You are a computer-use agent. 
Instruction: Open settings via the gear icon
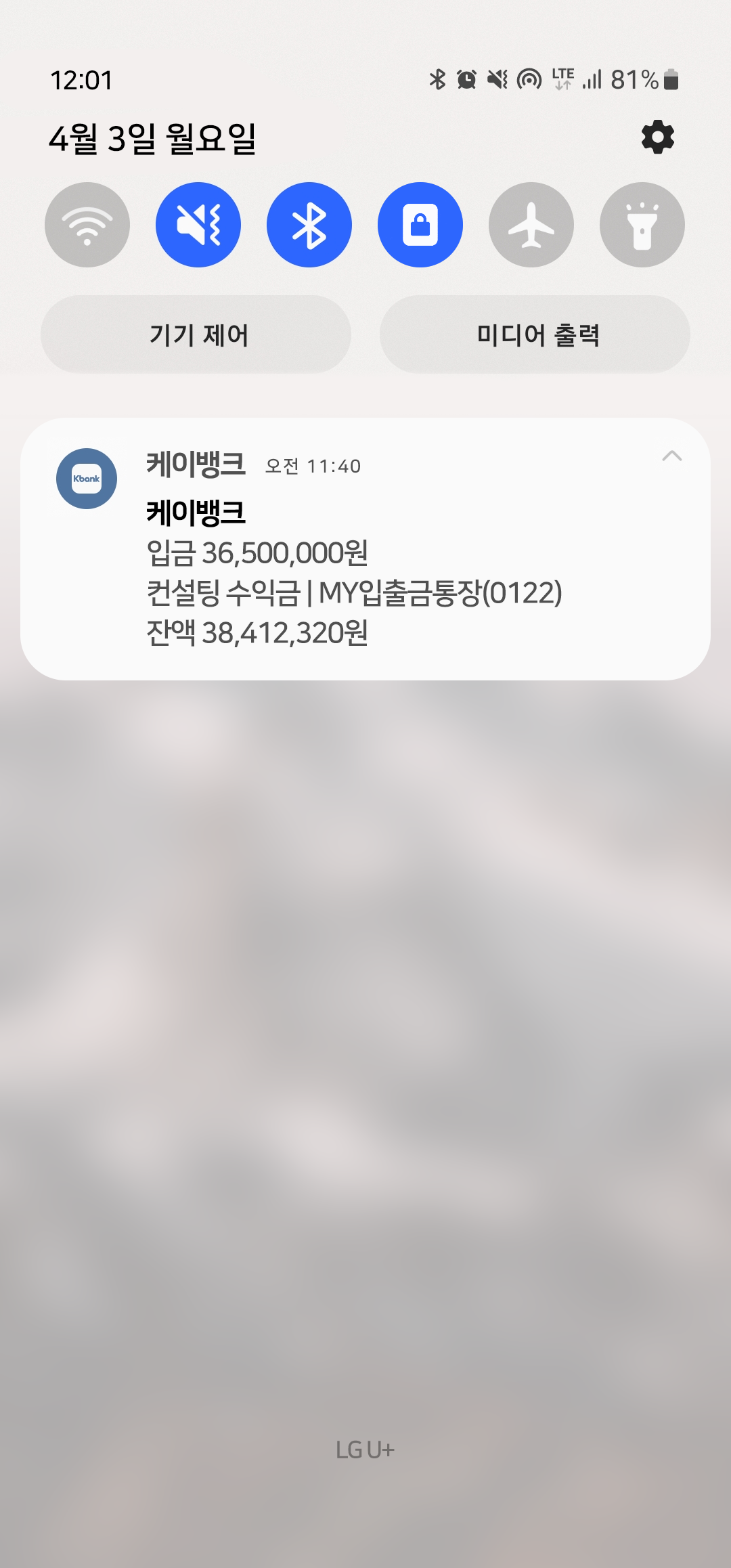[657, 137]
